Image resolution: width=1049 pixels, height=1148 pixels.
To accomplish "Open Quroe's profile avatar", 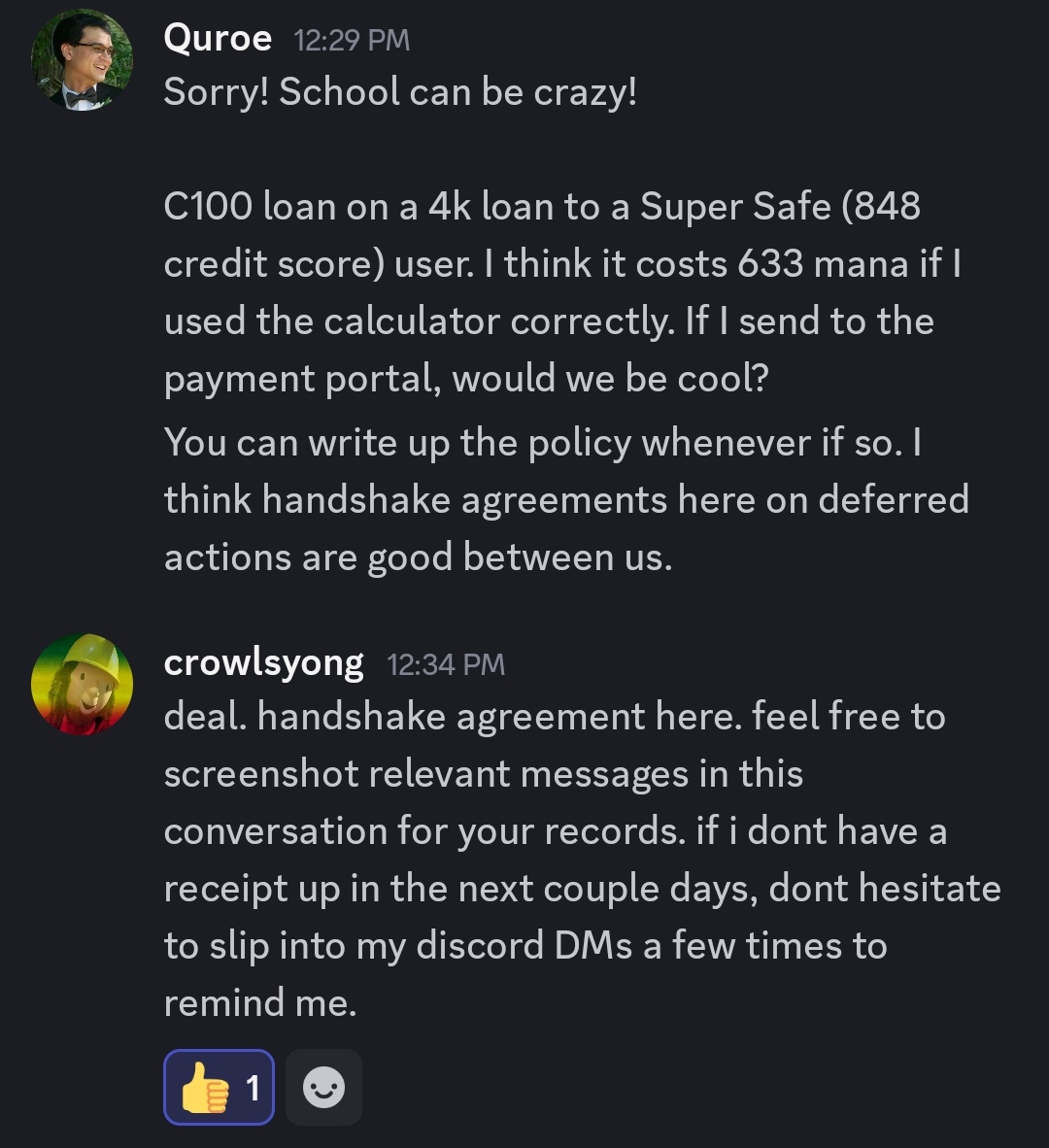I will tap(82, 61).
